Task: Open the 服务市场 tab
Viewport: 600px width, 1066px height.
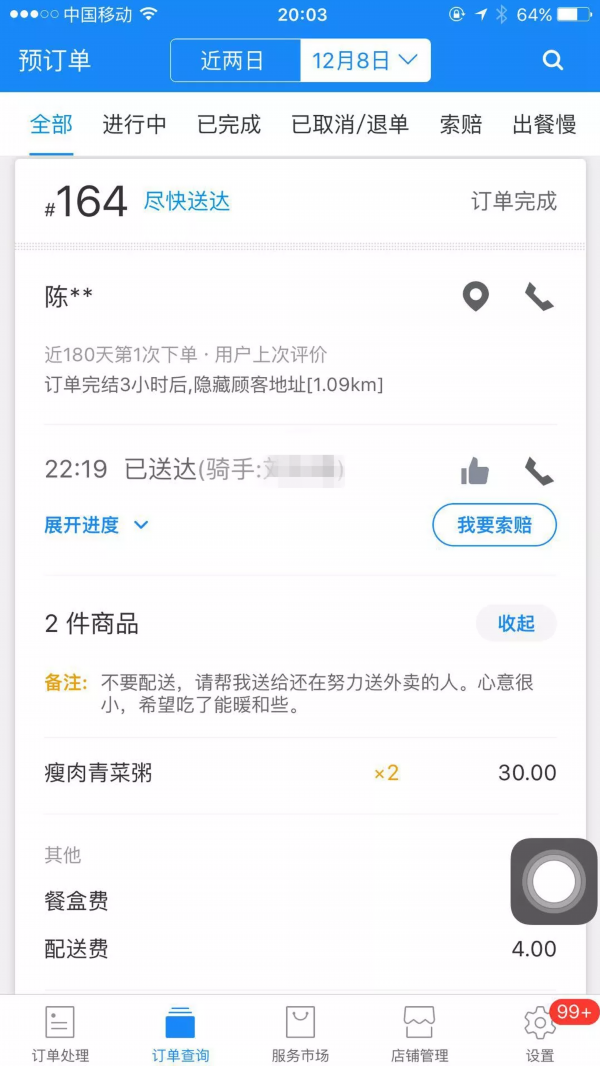Action: (x=300, y=1033)
